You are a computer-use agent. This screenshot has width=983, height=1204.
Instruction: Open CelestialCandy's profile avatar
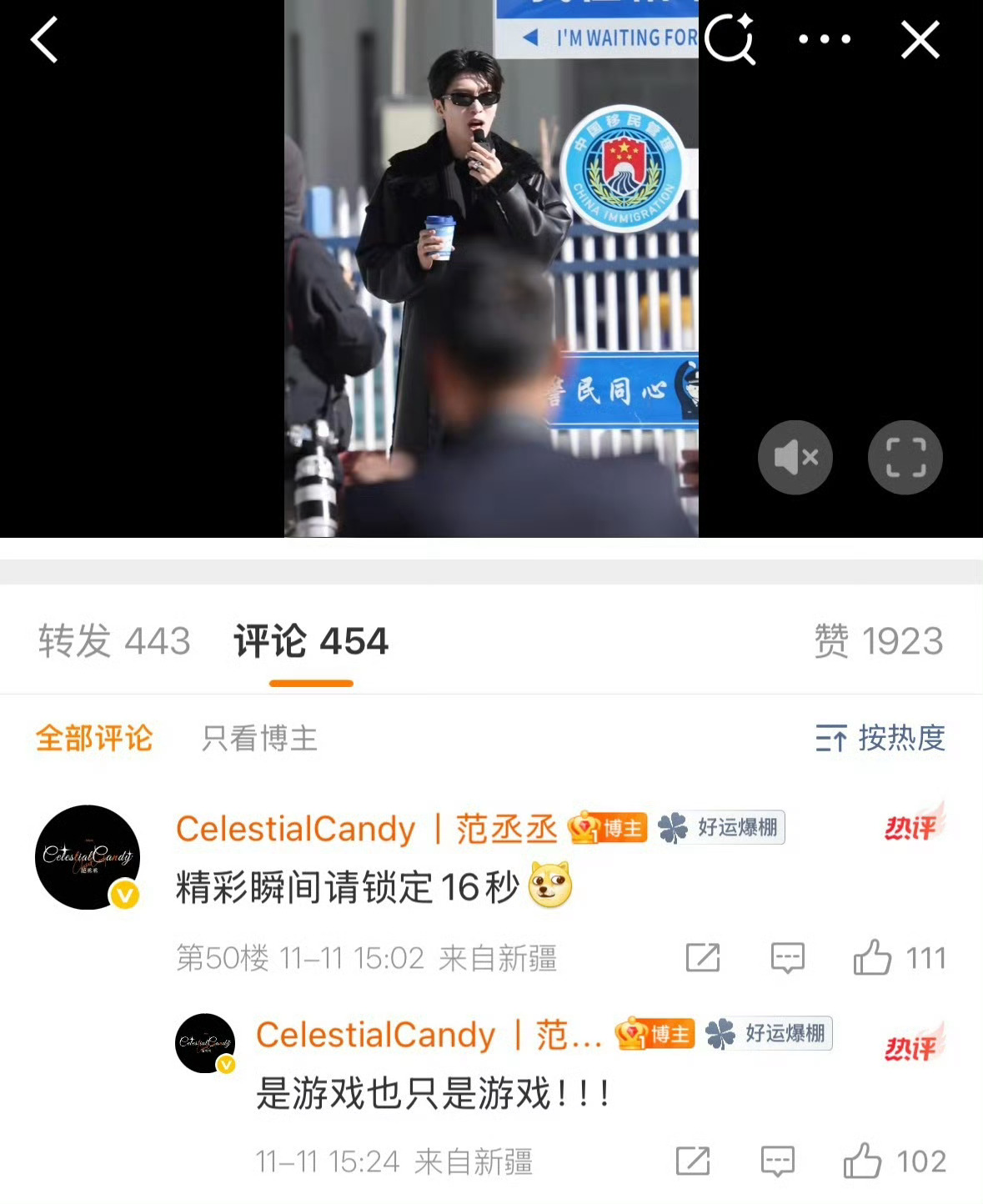pyautogui.click(x=87, y=856)
